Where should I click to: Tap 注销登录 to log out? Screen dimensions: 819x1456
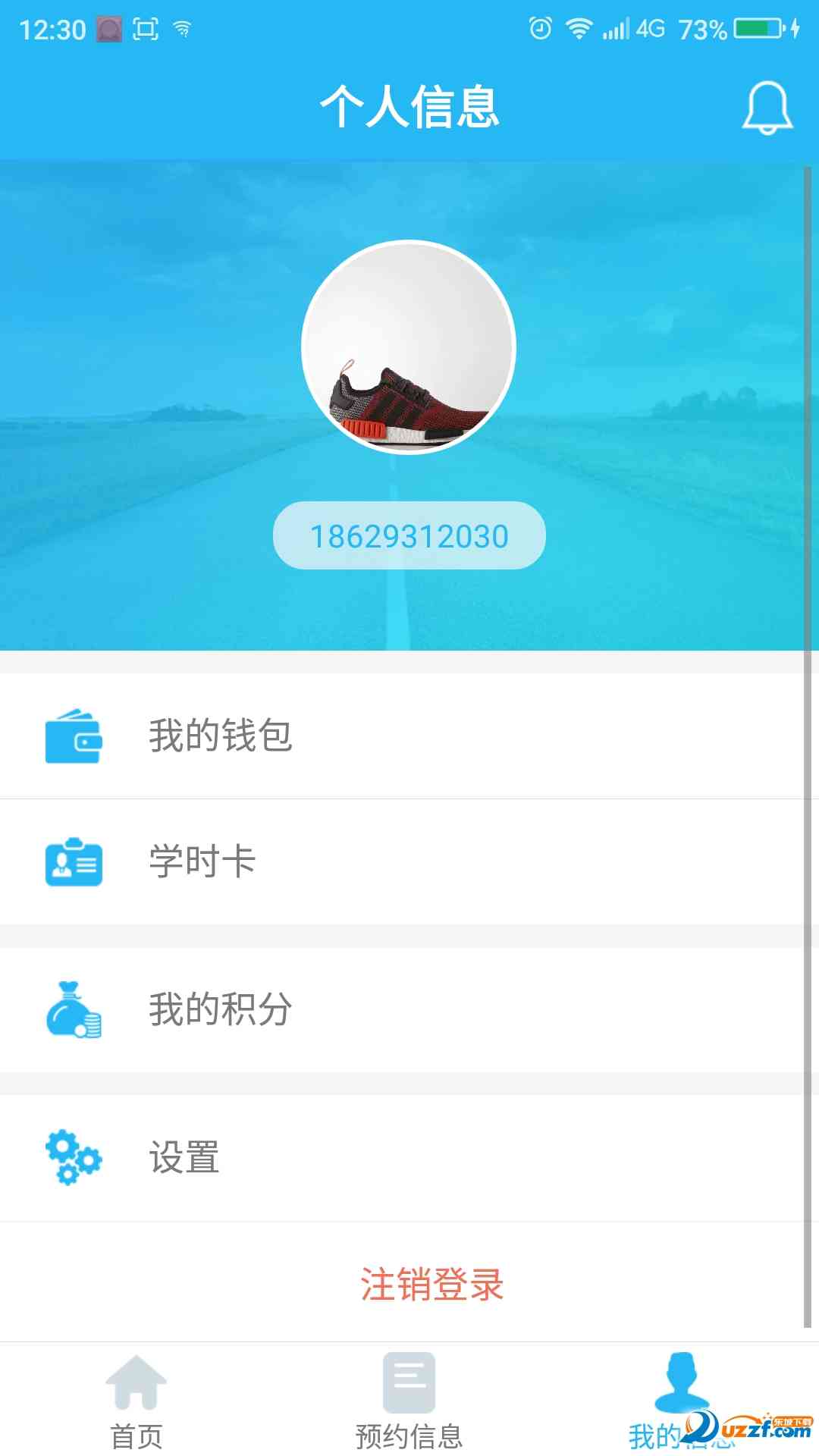coord(431,1284)
